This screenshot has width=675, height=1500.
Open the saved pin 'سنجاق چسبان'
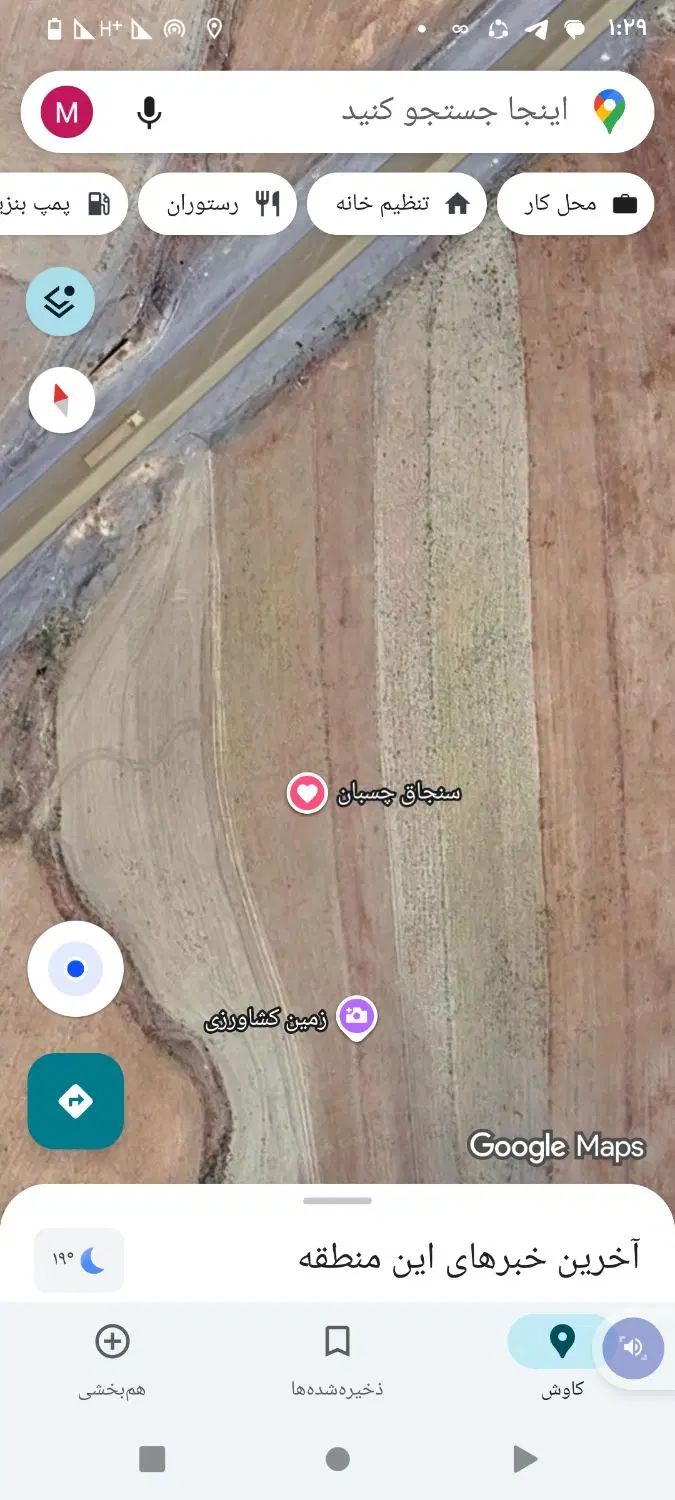pyautogui.click(x=307, y=793)
